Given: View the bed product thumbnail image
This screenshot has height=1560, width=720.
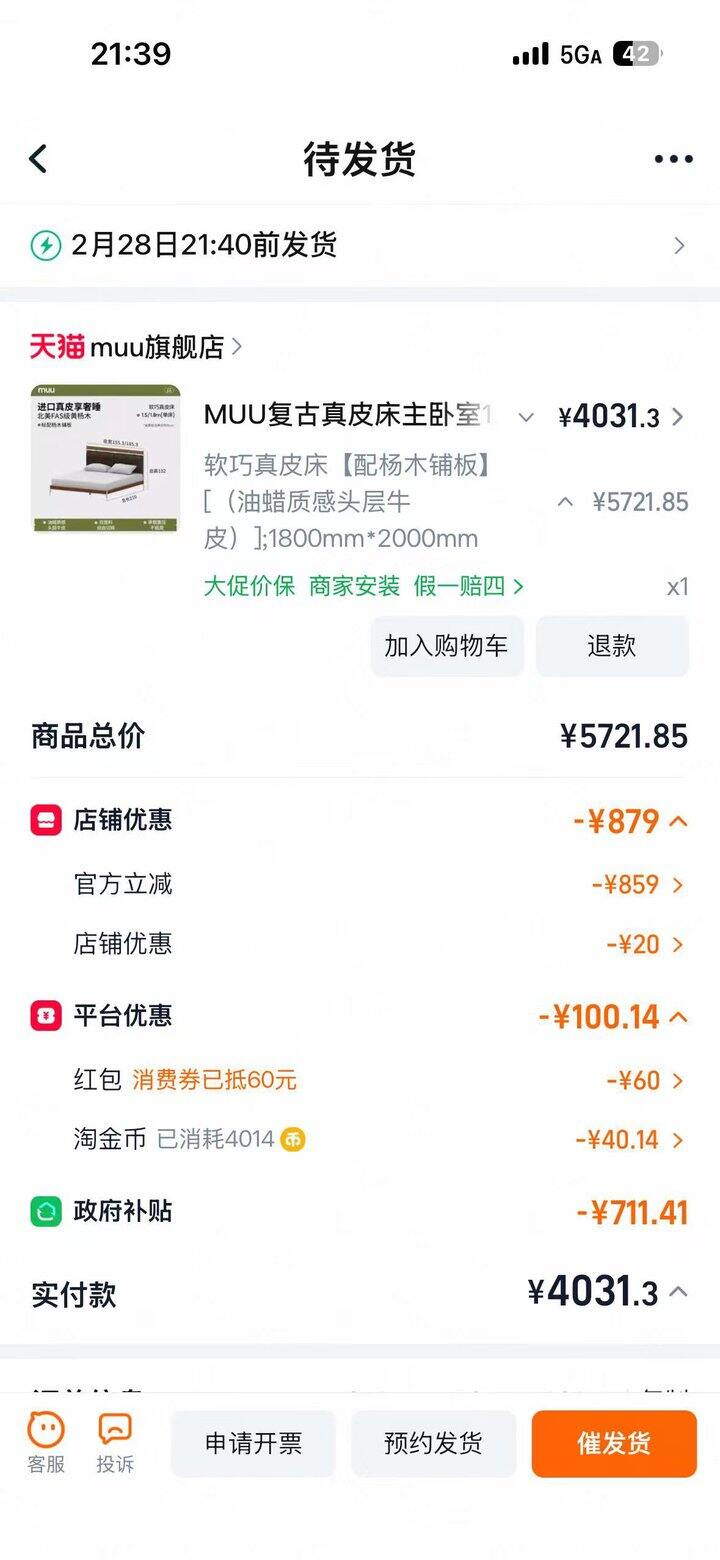Looking at the screenshot, I should click(105, 458).
